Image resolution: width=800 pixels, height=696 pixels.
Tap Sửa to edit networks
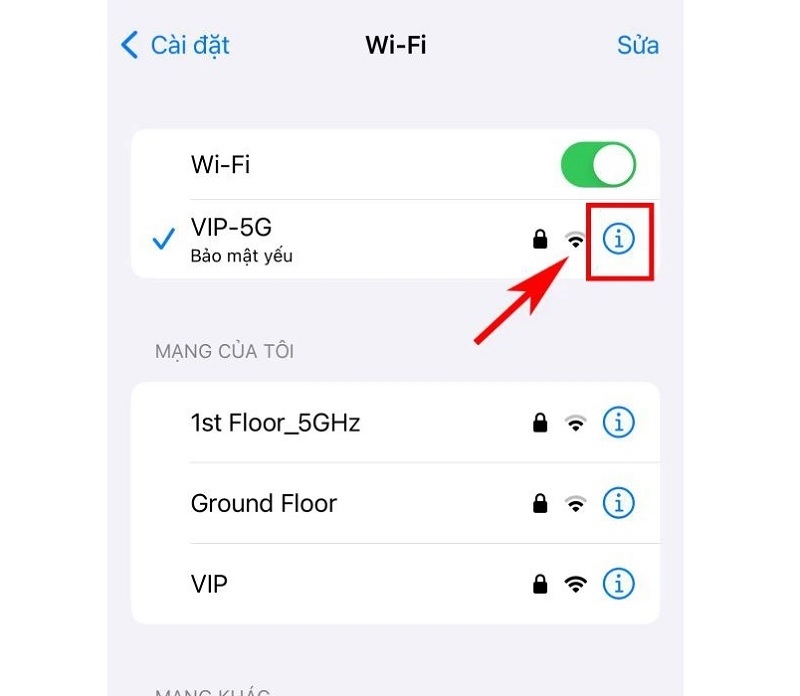point(637,45)
